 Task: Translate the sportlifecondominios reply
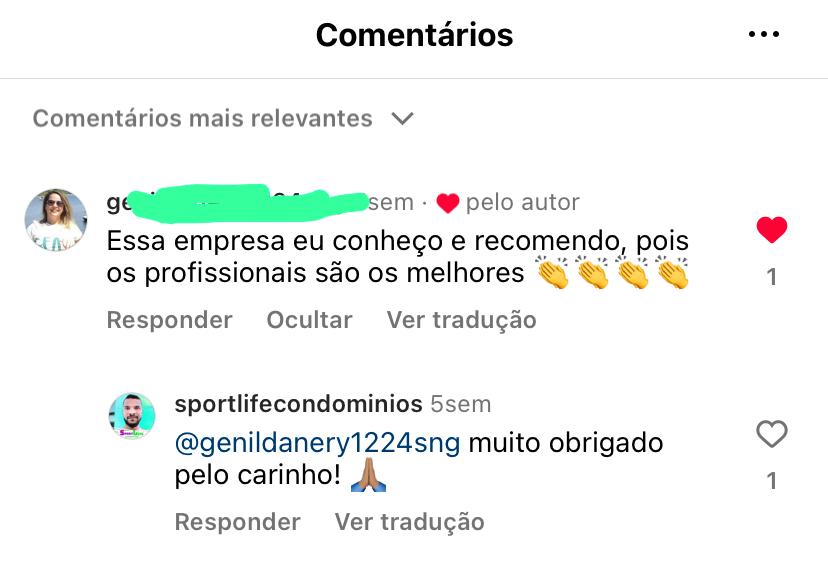point(409,522)
